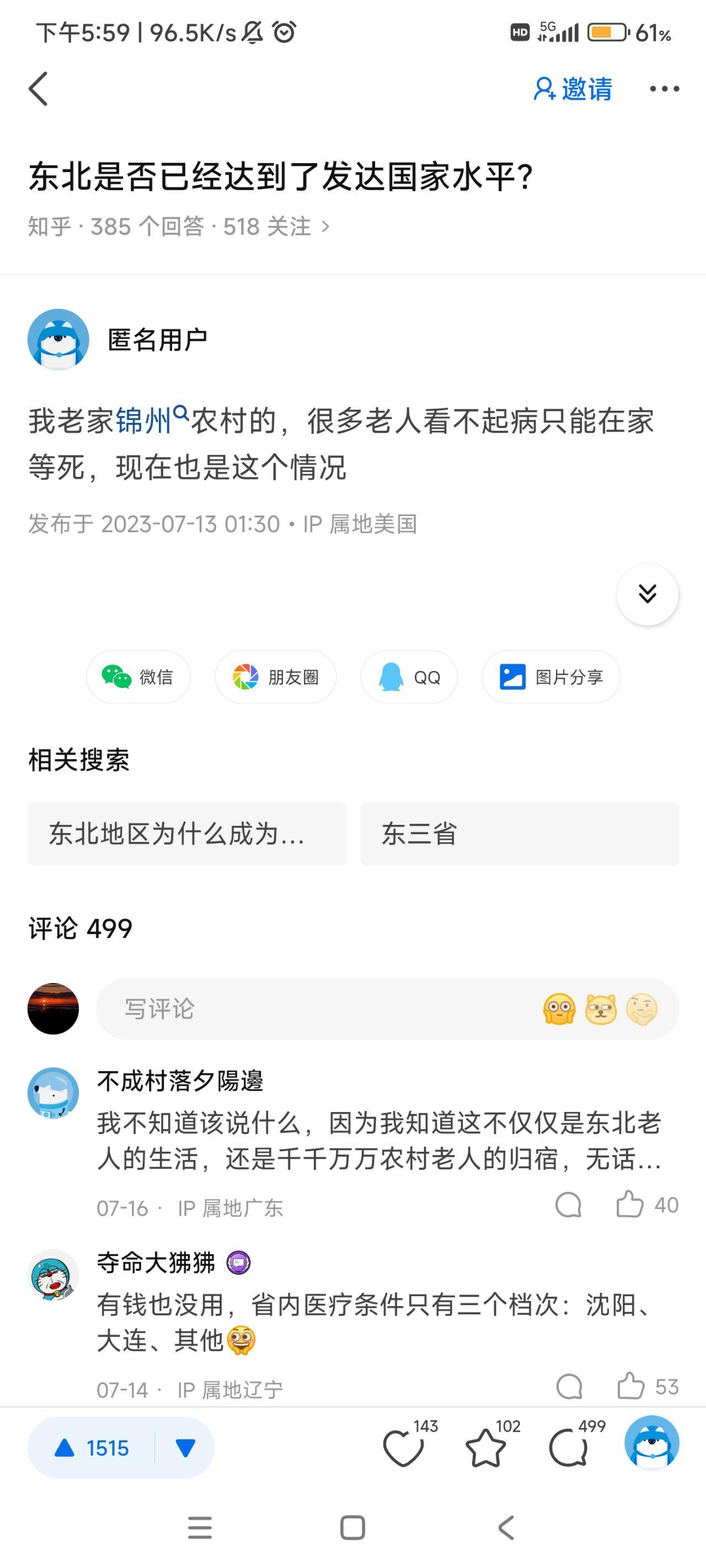Tap 邀请 to invite someone to answer
Viewport: 706px width, 1568px height.
pos(573,89)
